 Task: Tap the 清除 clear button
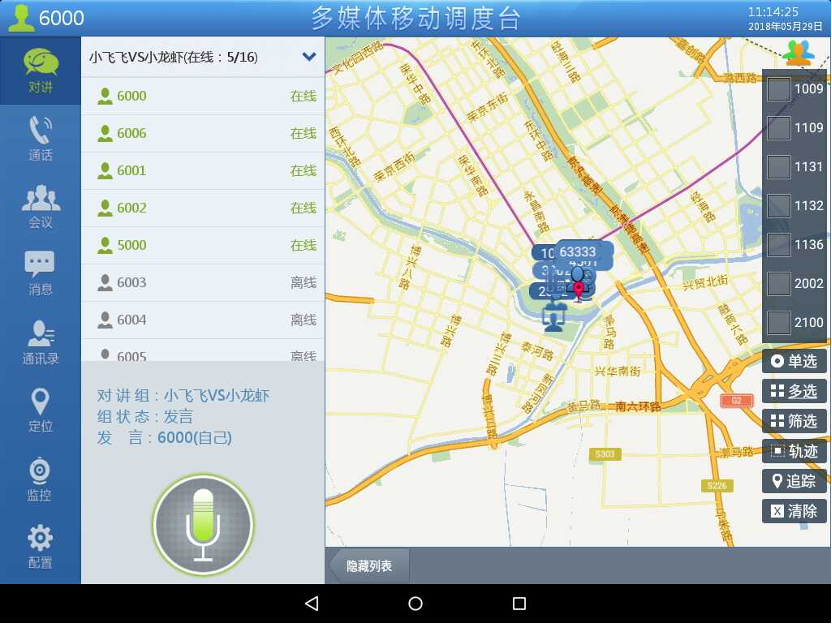(794, 511)
